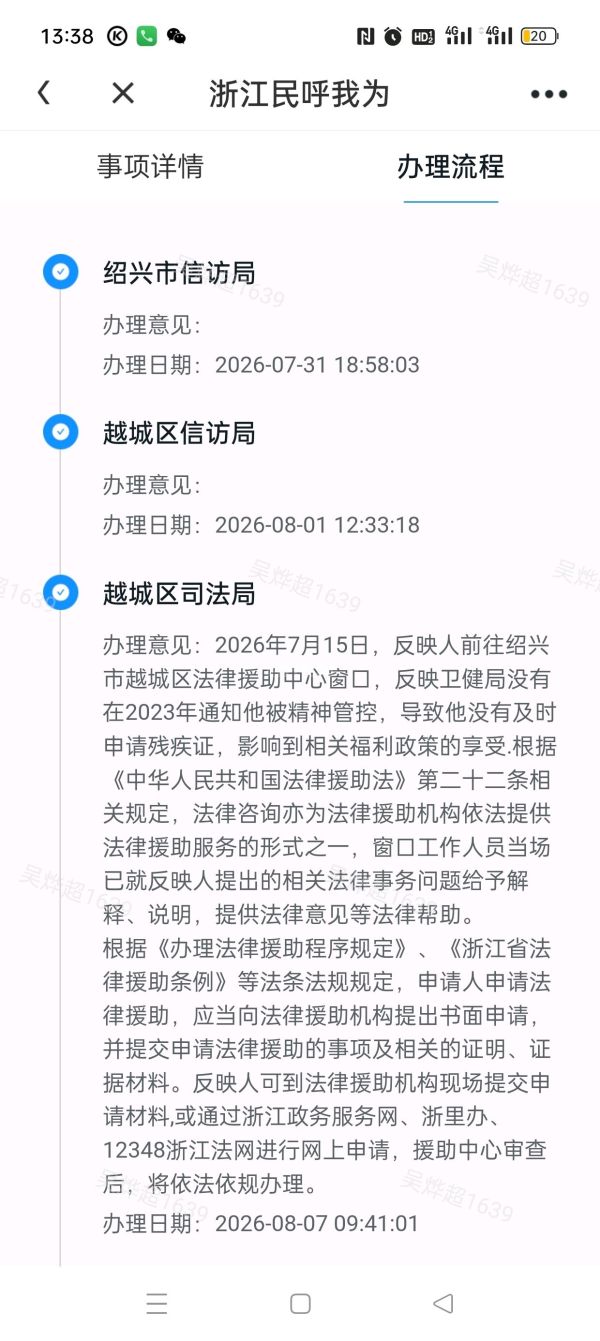The width and height of the screenshot is (600, 1341).
Task: Open the system recent apps menu
Action: [157, 1303]
